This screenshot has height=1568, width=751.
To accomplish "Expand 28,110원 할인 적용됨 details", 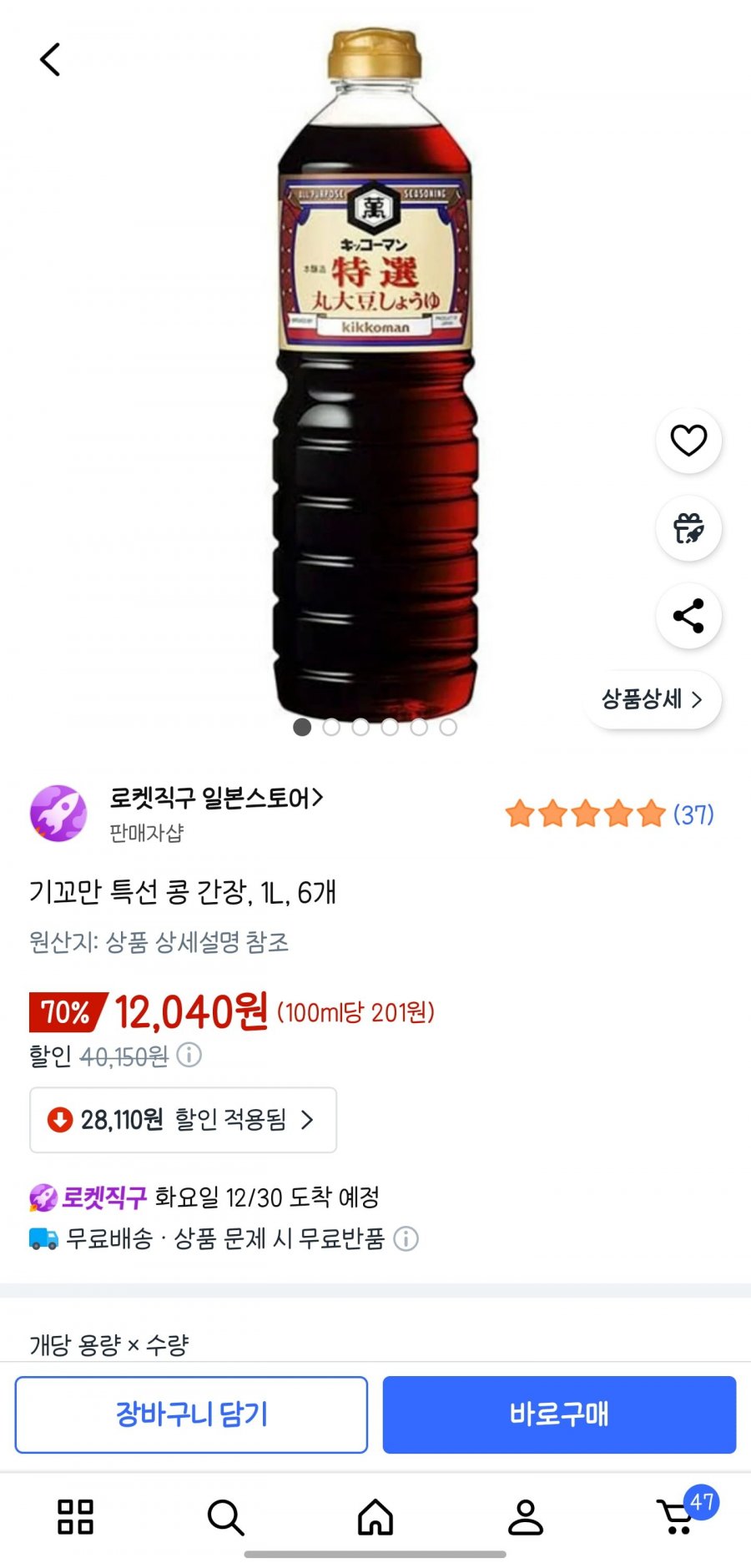I will click(183, 1120).
